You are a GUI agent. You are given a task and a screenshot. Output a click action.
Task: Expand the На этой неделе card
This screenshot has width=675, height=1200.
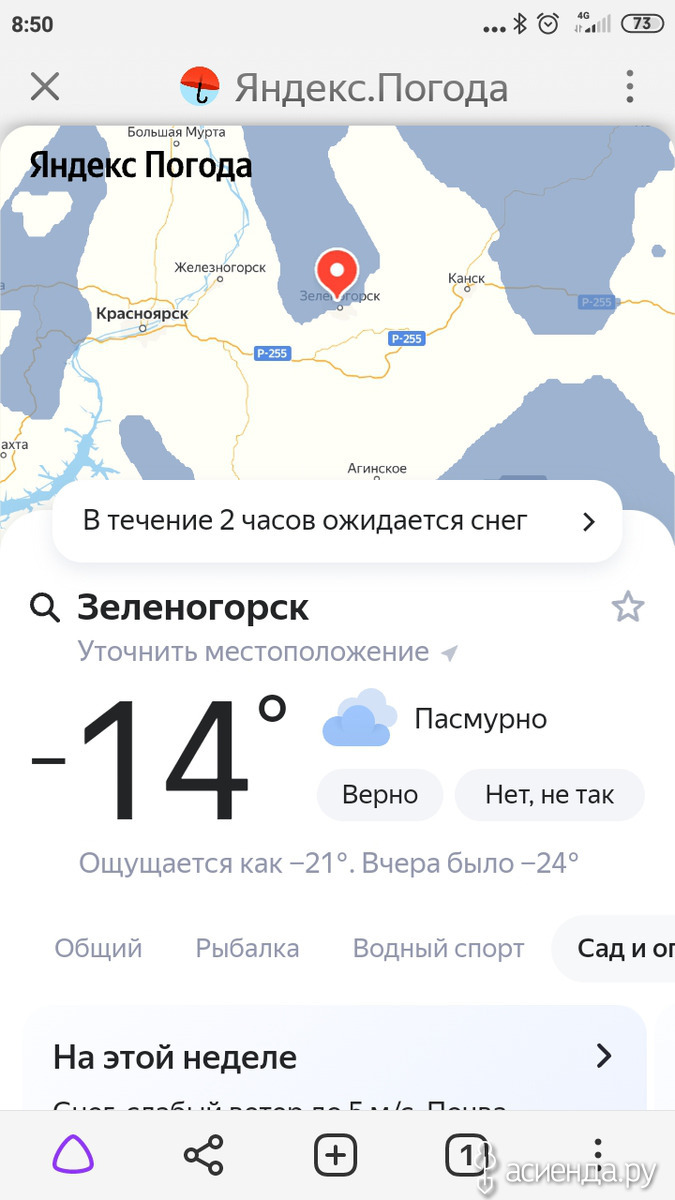click(x=334, y=1057)
